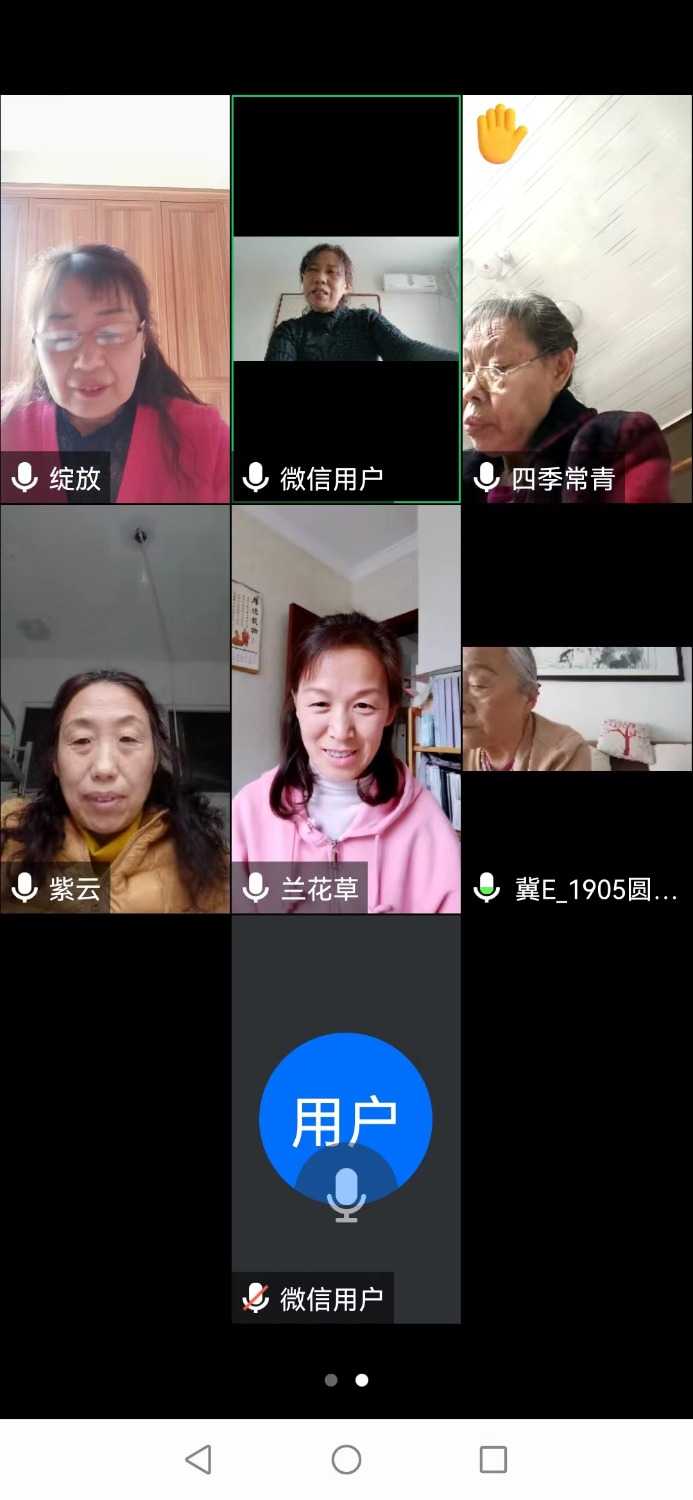The height and width of the screenshot is (1500, 693).
Task: Tap 紫云's video tile
Action: tap(115, 708)
